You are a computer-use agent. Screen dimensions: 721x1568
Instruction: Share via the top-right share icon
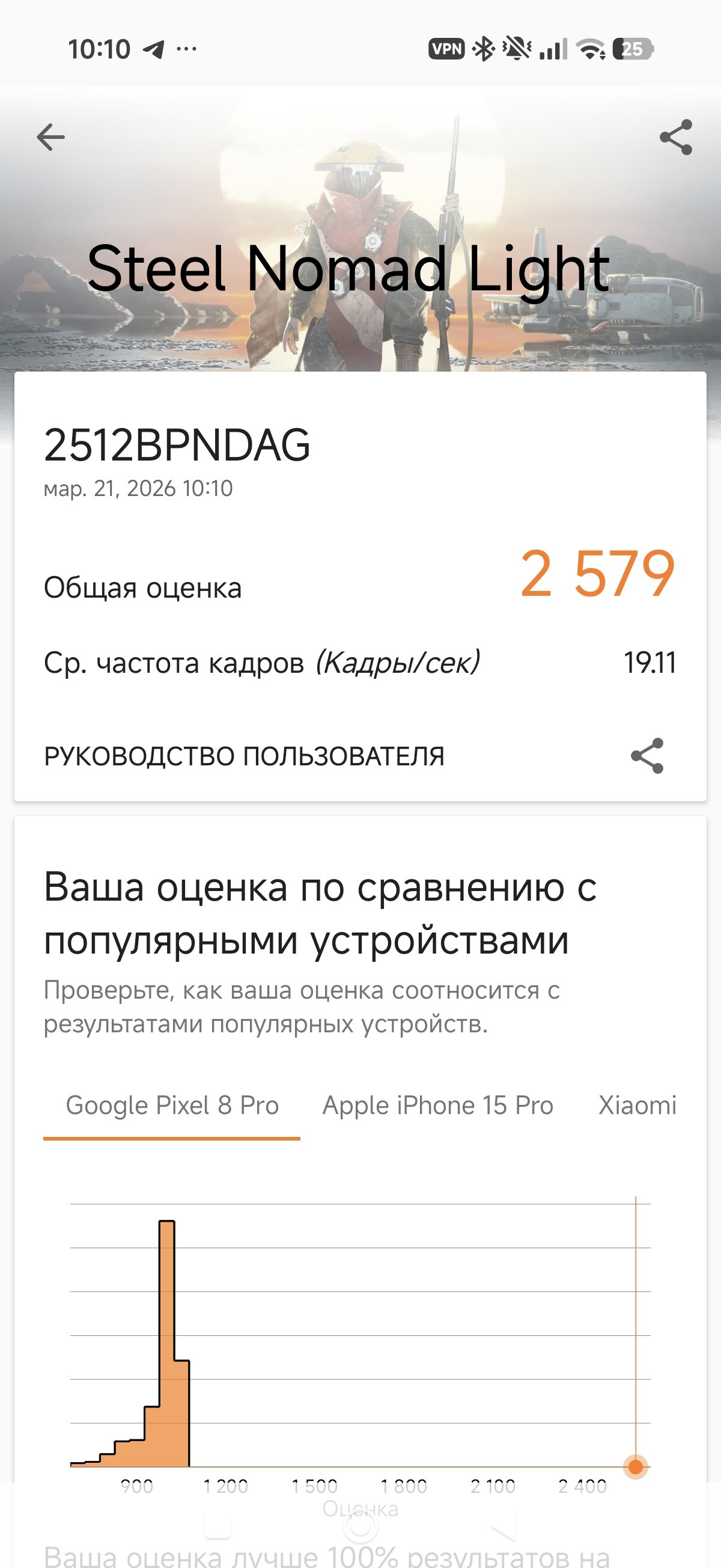coord(676,137)
